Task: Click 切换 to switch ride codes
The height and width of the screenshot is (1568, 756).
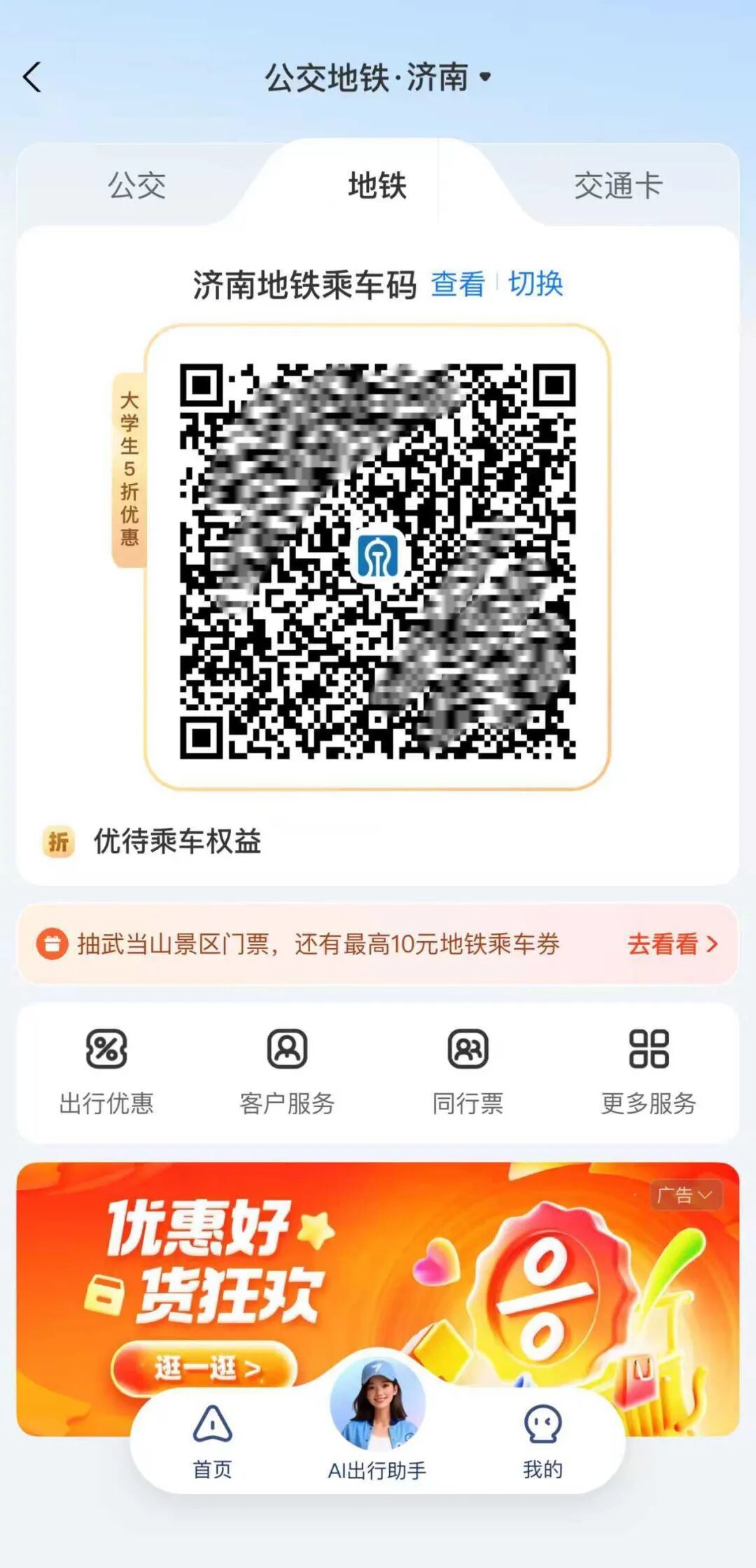Action: pyautogui.click(x=536, y=284)
